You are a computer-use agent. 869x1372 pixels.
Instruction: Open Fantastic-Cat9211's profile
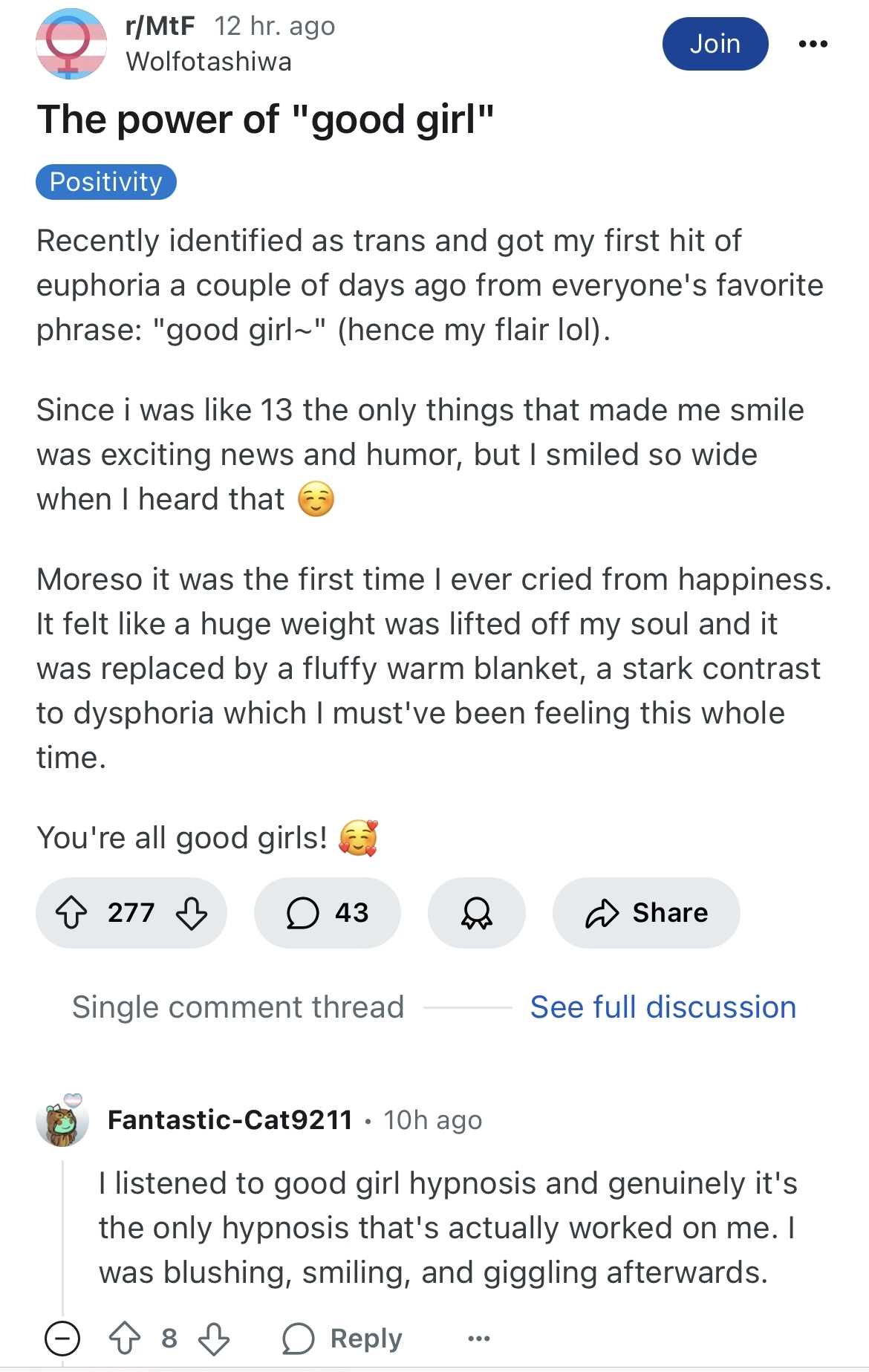pos(230,1119)
